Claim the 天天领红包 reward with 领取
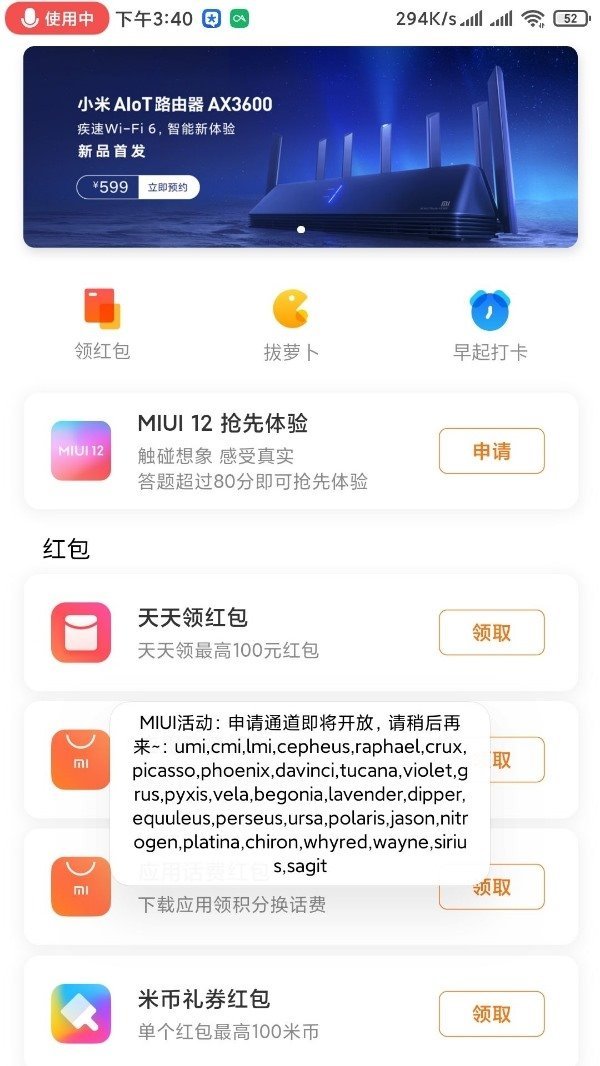 pyautogui.click(x=491, y=632)
